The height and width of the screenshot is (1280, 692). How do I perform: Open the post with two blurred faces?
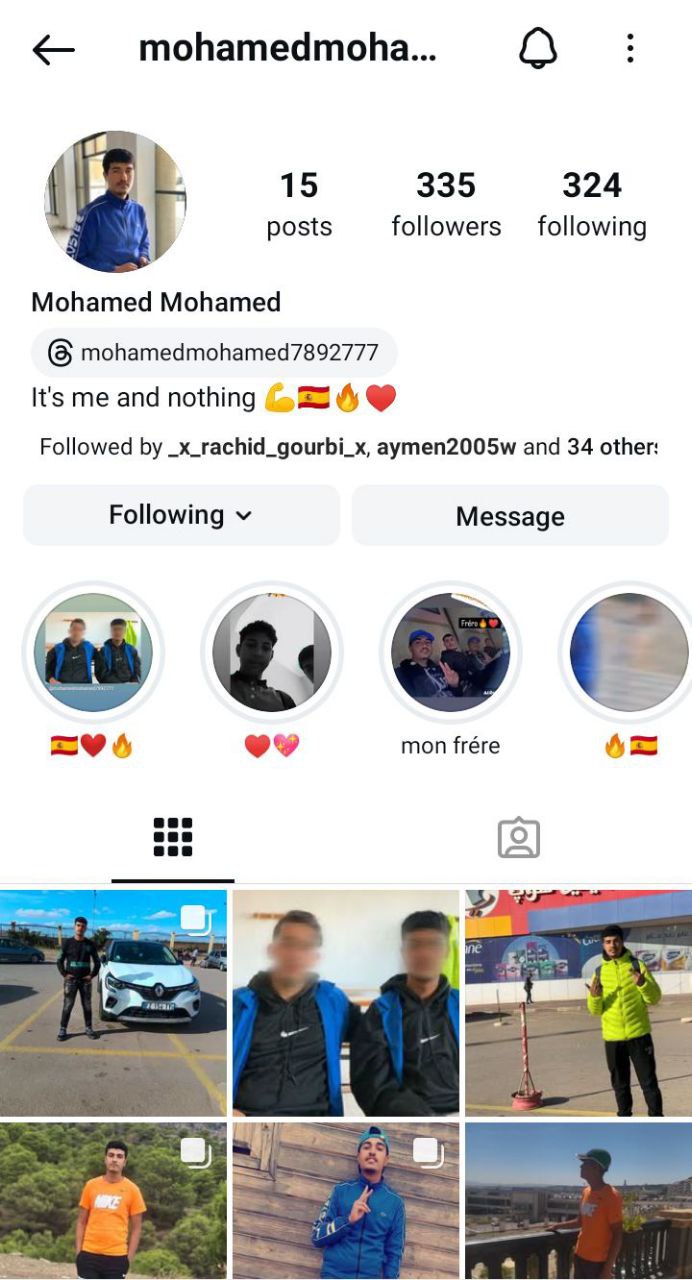[x=346, y=1003]
